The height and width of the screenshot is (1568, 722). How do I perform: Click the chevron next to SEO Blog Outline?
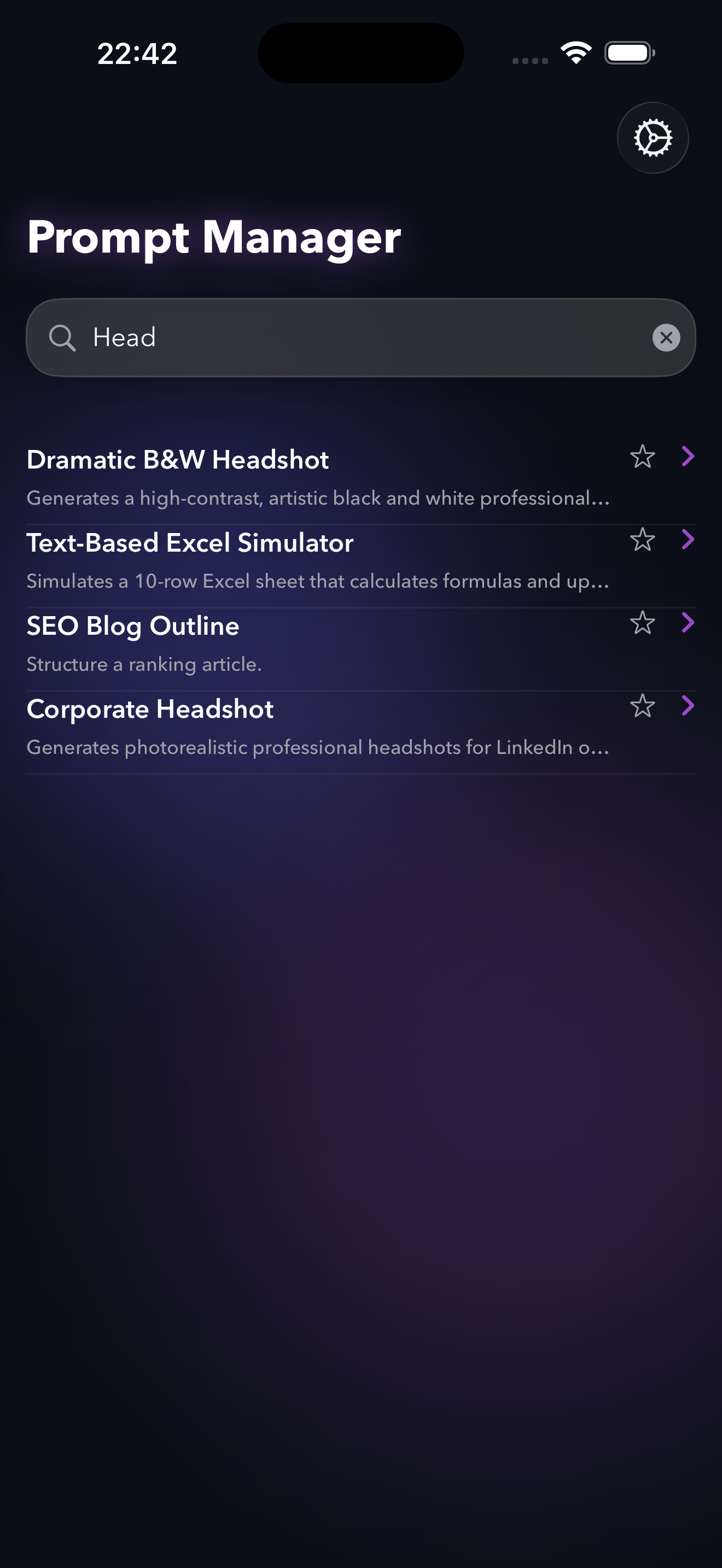click(x=688, y=623)
